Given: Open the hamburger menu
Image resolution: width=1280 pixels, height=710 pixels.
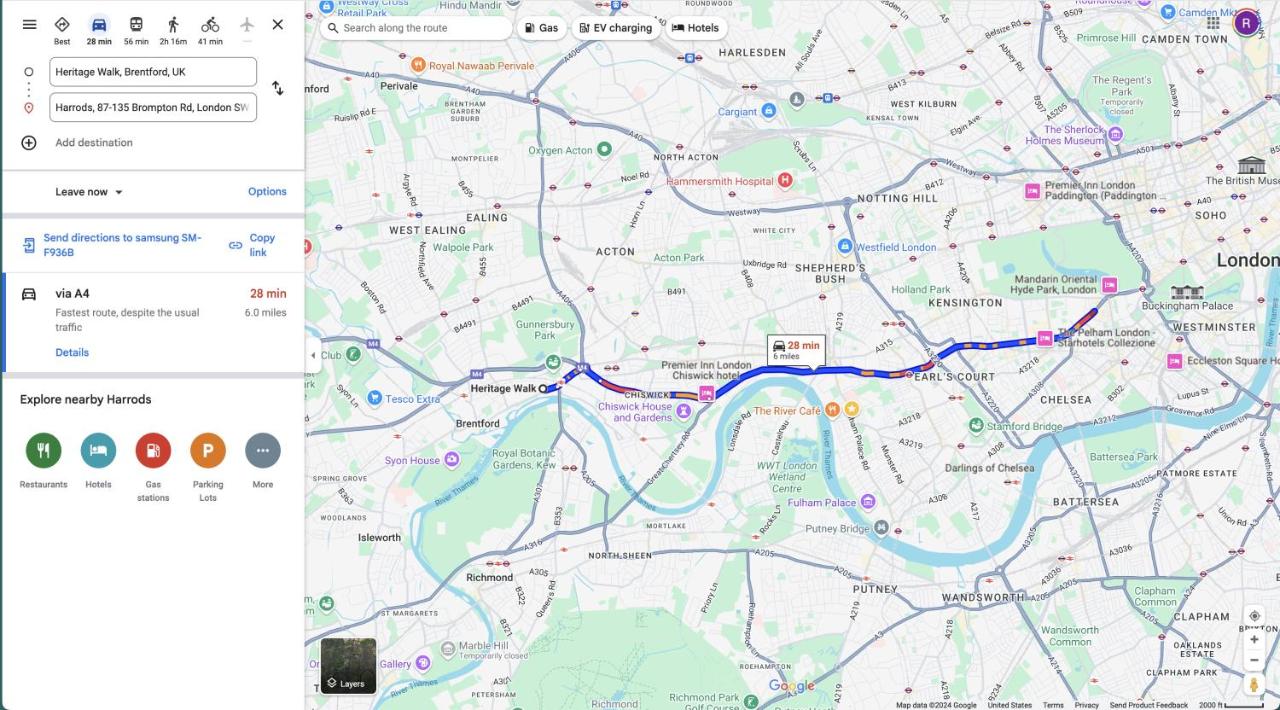Looking at the screenshot, I should tap(29, 25).
